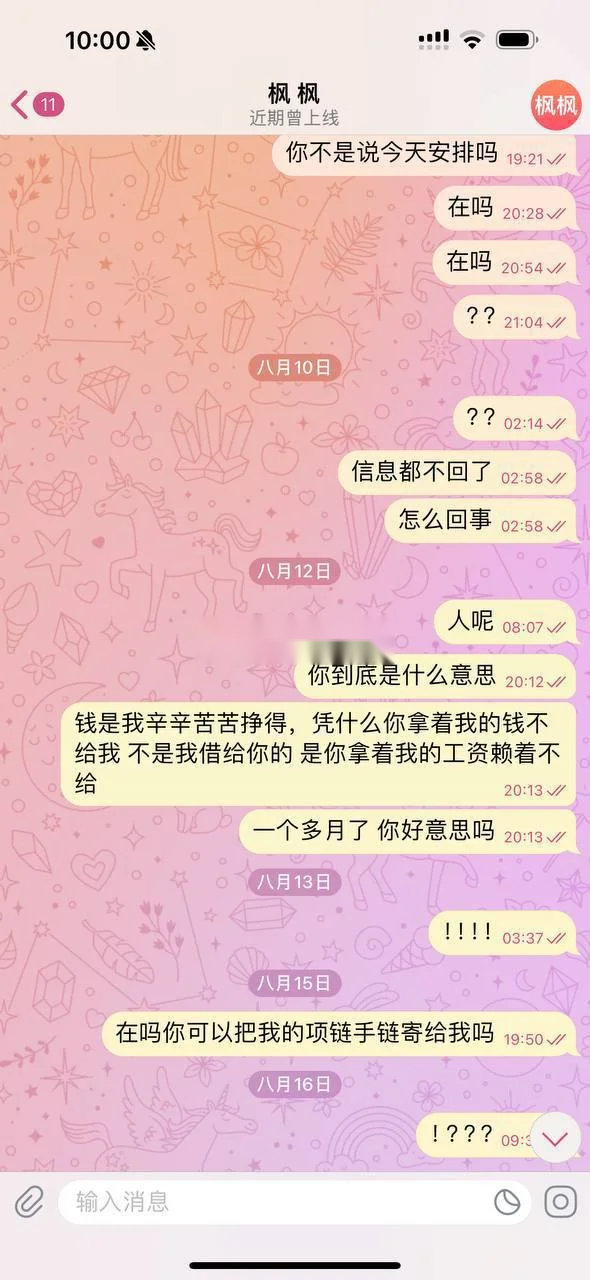Go back to the chat list
The width and height of the screenshot is (590, 1280).
click(x=37, y=104)
